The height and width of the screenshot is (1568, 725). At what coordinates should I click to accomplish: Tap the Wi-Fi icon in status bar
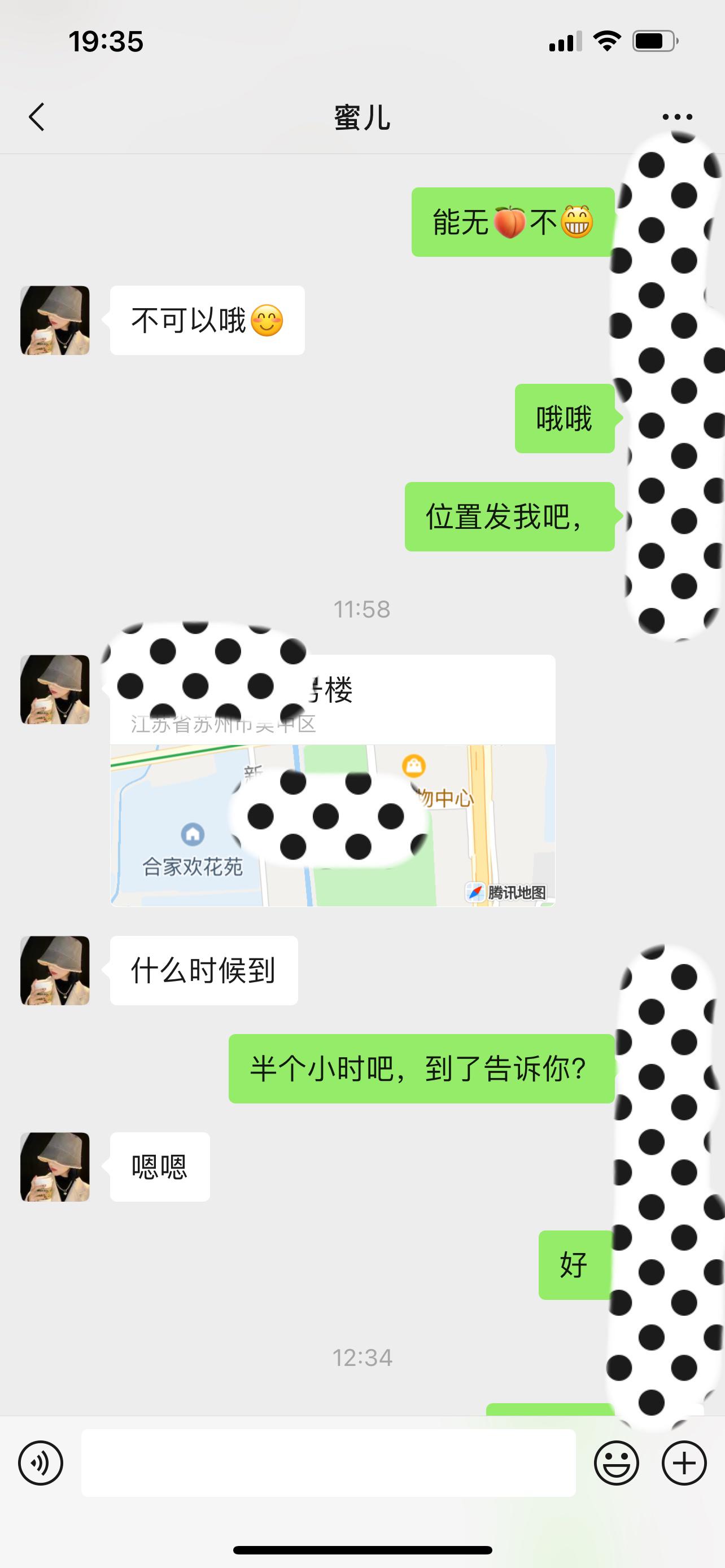coord(607,41)
